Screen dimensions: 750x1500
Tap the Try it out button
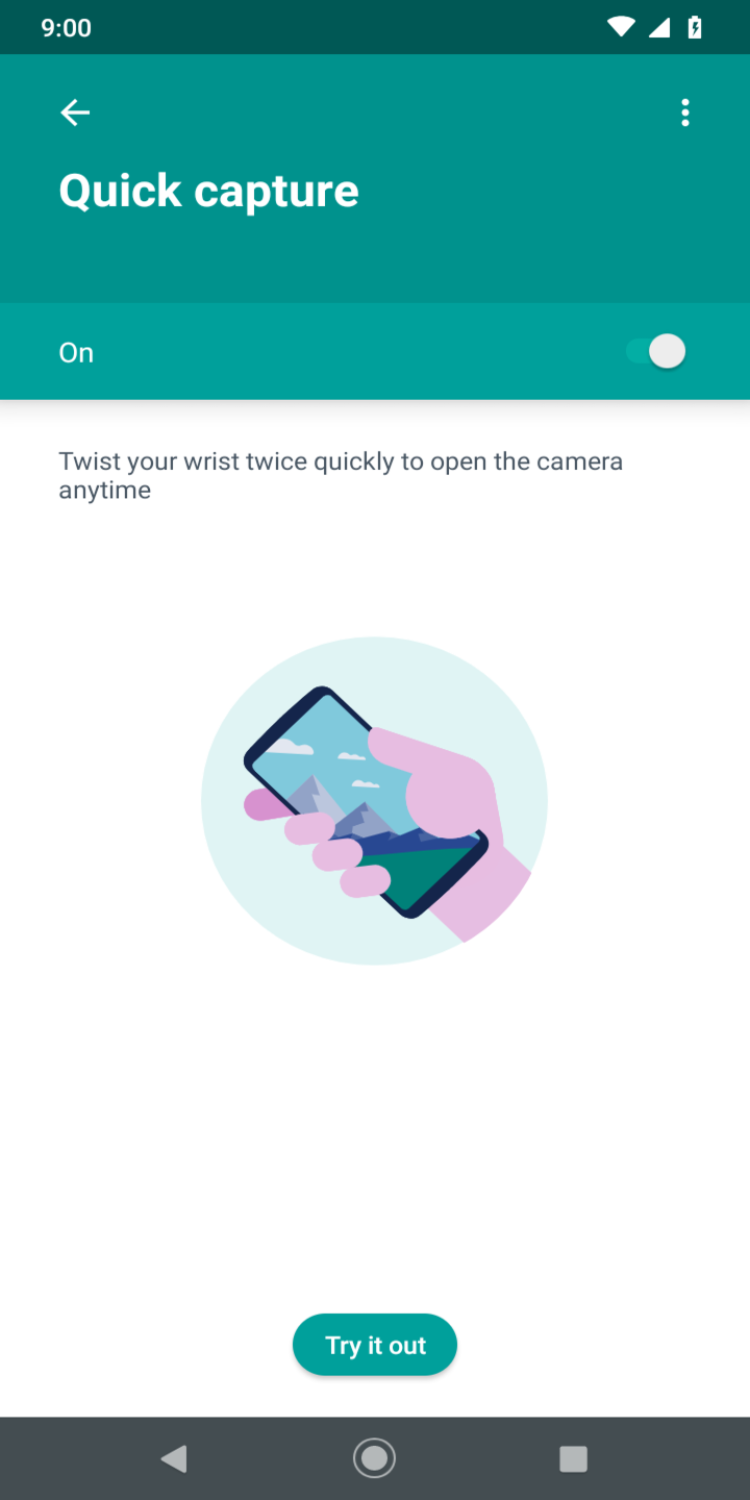click(375, 1345)
